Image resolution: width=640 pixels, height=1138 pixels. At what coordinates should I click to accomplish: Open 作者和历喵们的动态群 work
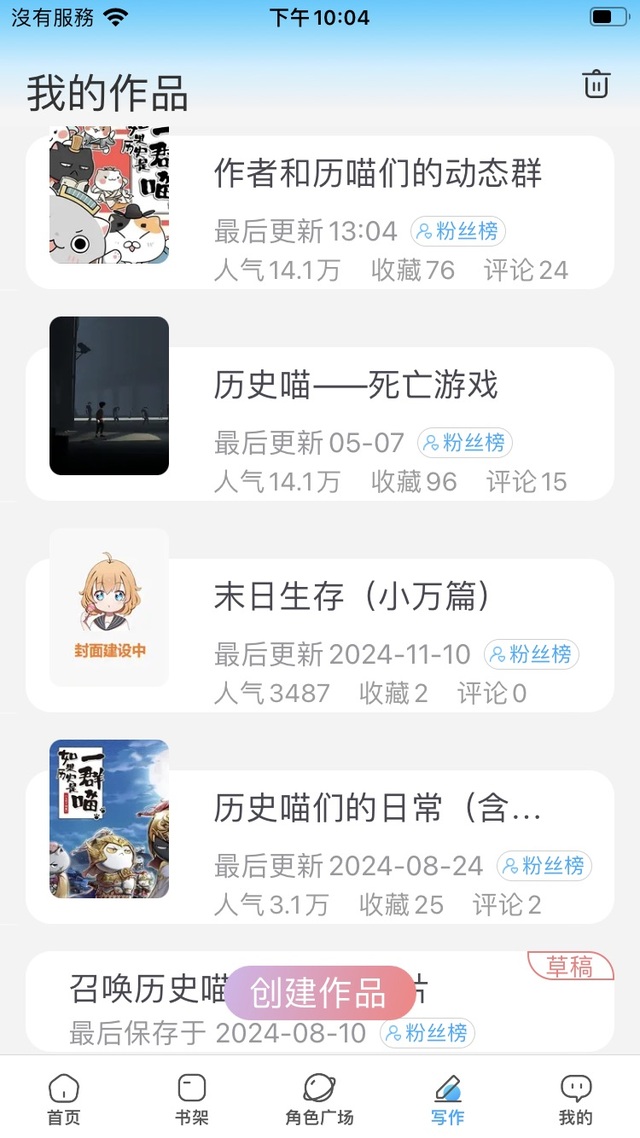pyautogui.click(x=320, y=213)
